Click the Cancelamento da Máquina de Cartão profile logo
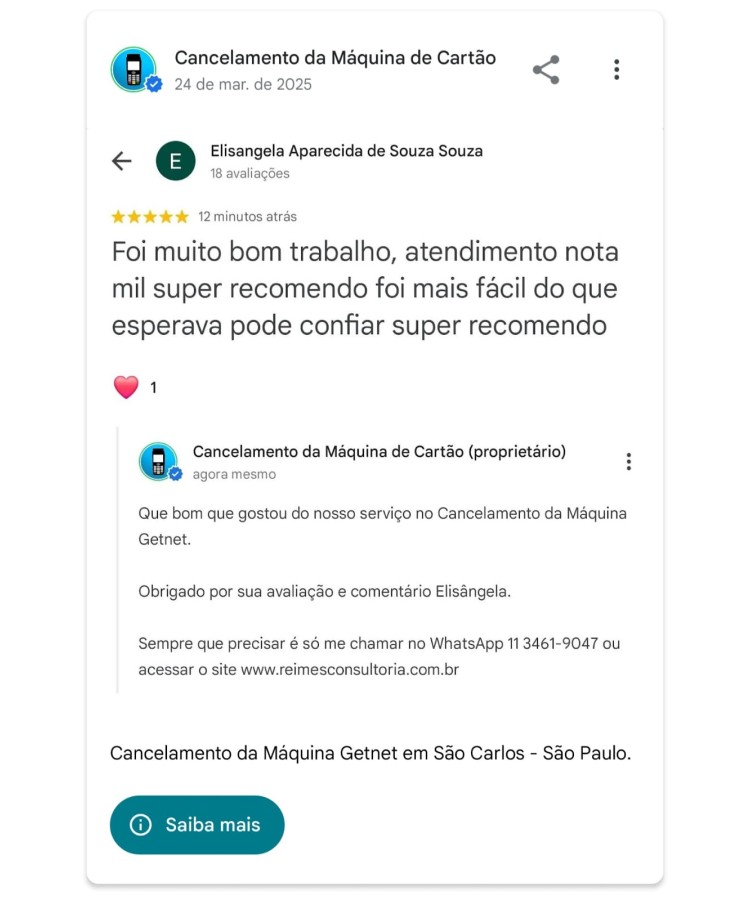Screen dimensions: 750x900 tap(131, 70)
